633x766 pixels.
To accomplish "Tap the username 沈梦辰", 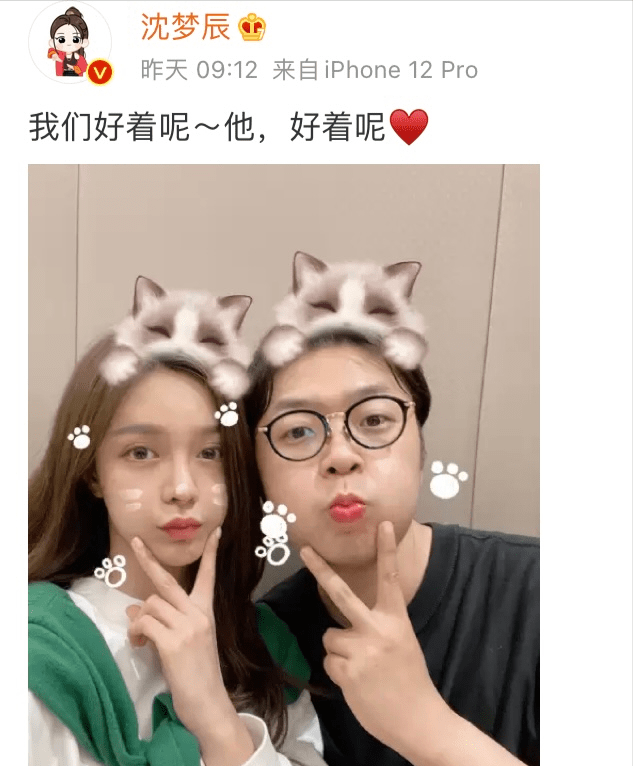I will point(185,27).
